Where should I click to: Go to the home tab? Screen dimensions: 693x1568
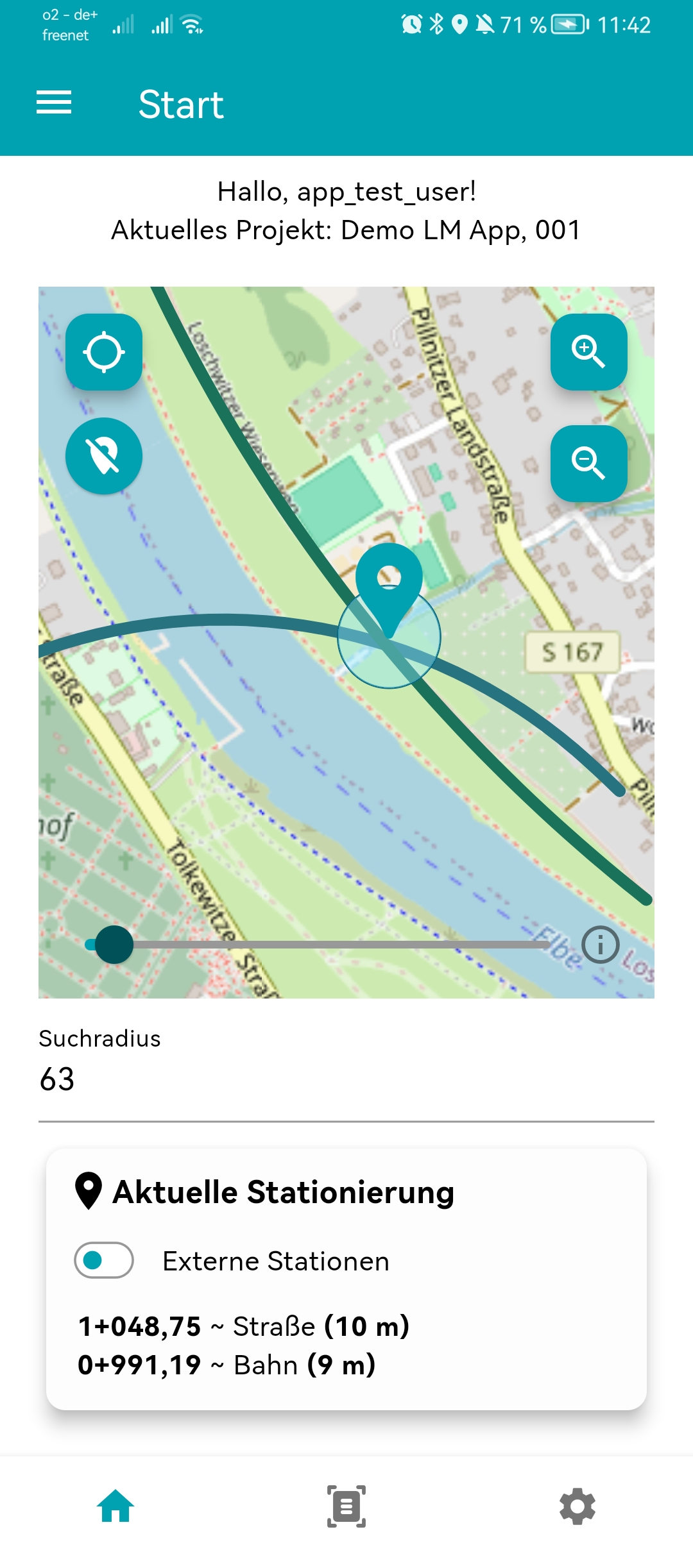point(116,1506)
